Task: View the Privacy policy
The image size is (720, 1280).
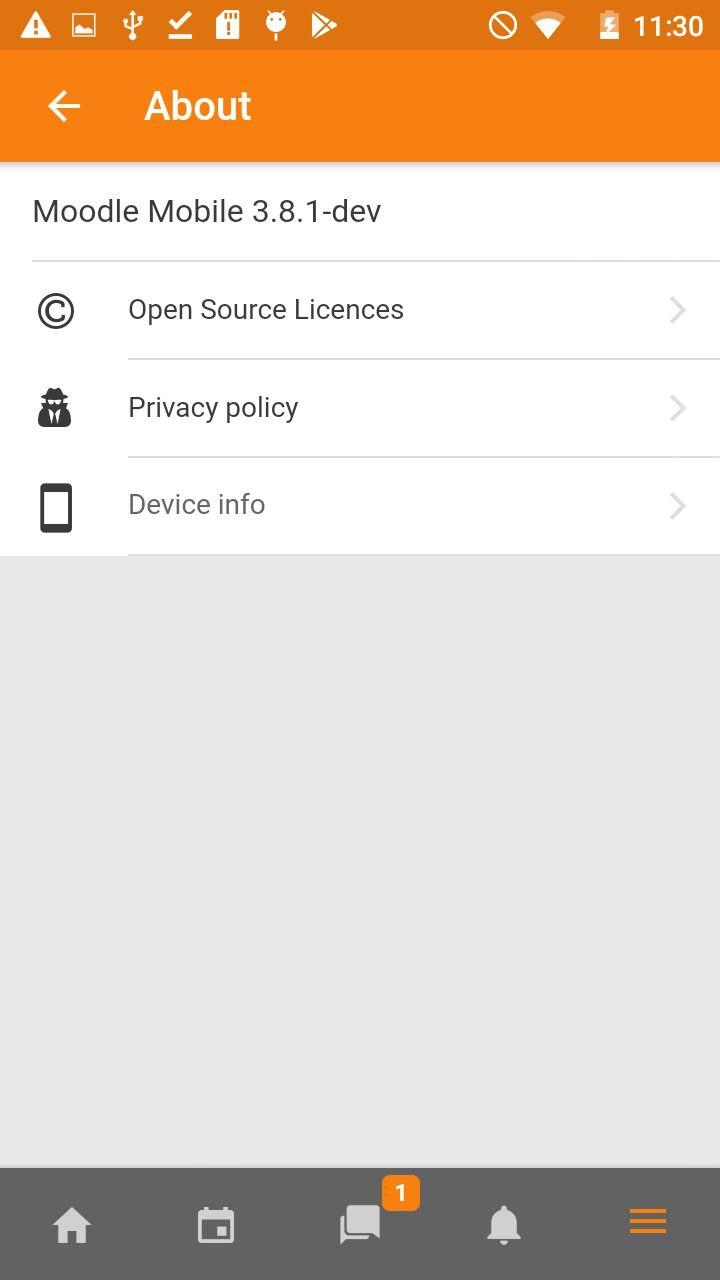Action: pyautogui.click(x=360, y=408)
